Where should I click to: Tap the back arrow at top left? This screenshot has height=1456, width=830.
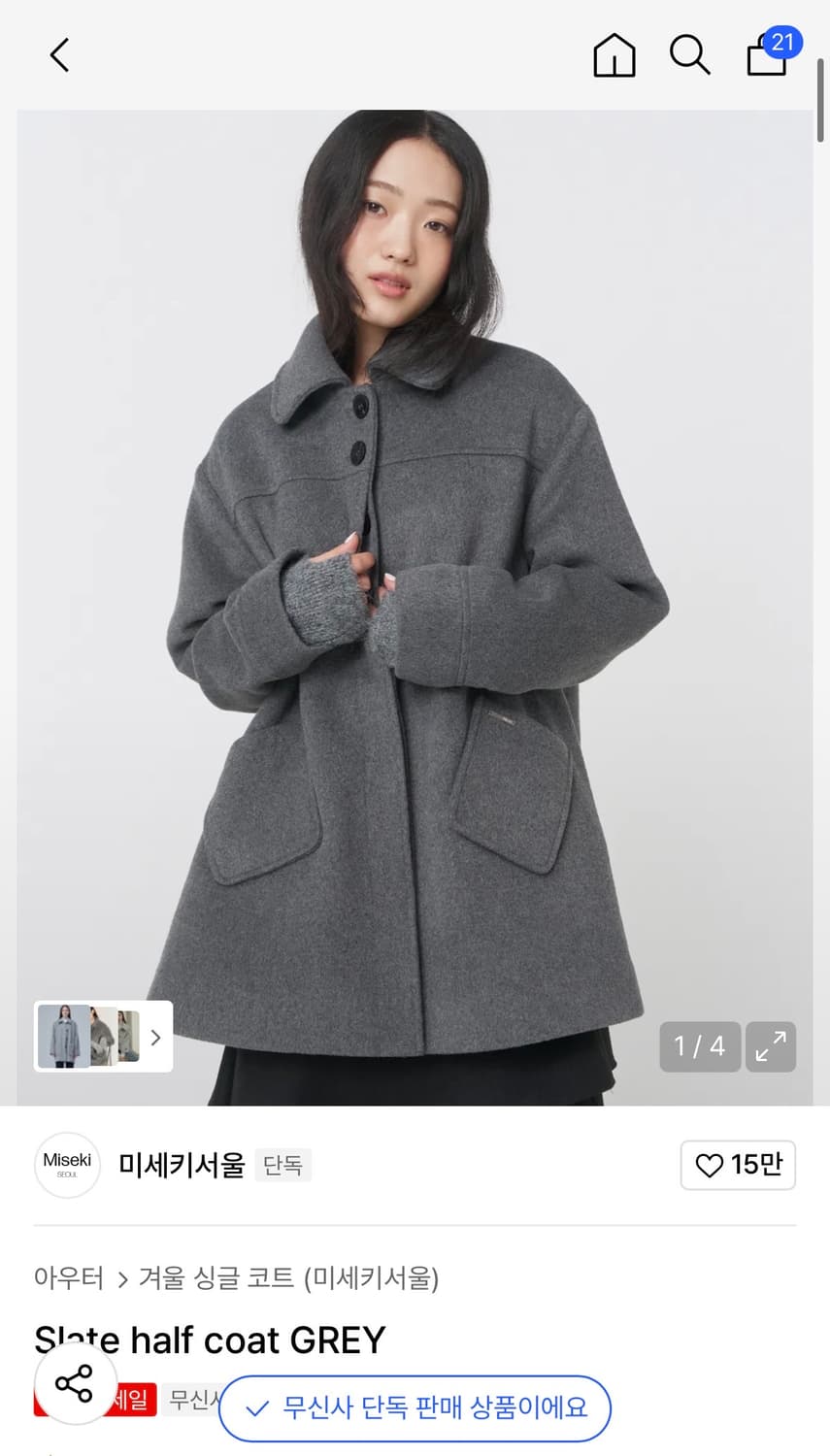click(x=58, y=55)
